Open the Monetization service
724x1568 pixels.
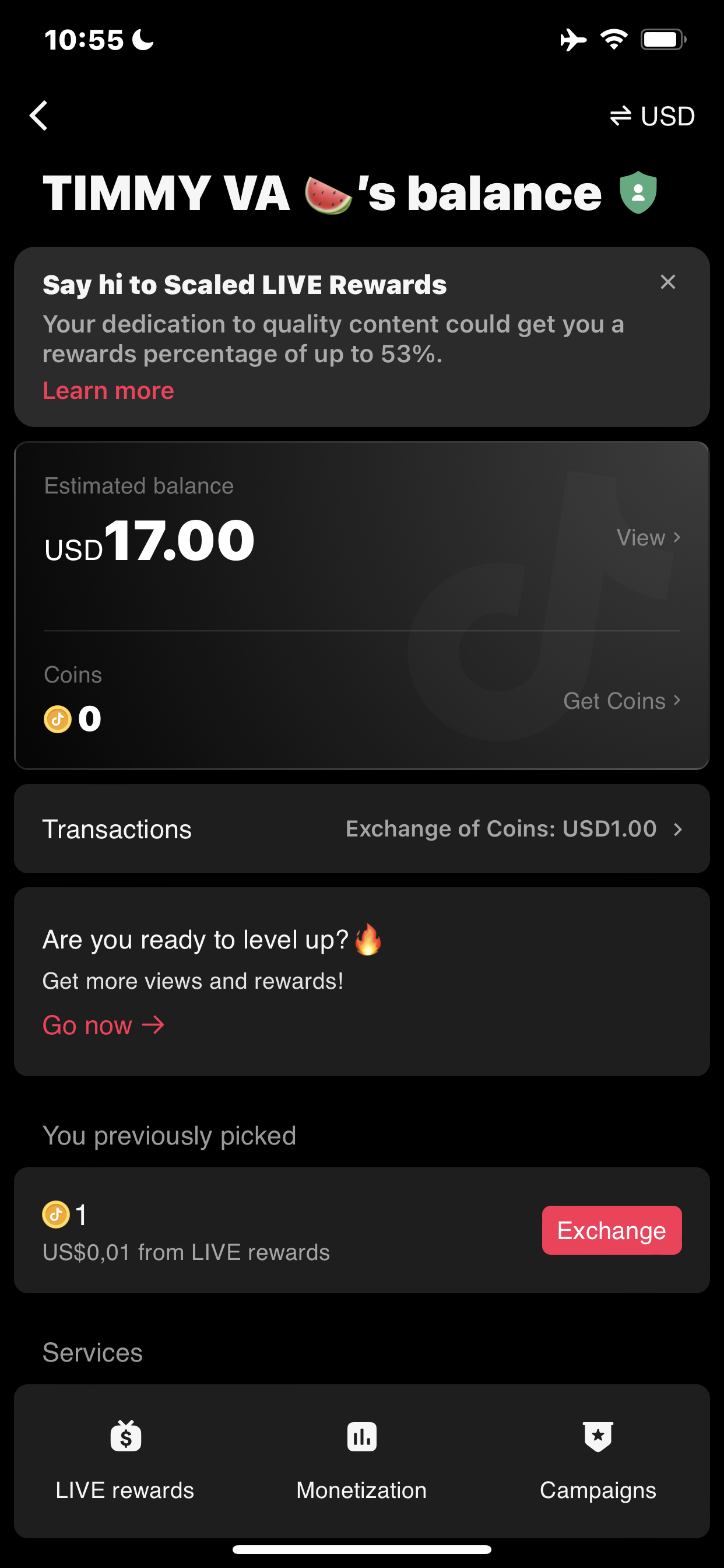click(361, 1461)
